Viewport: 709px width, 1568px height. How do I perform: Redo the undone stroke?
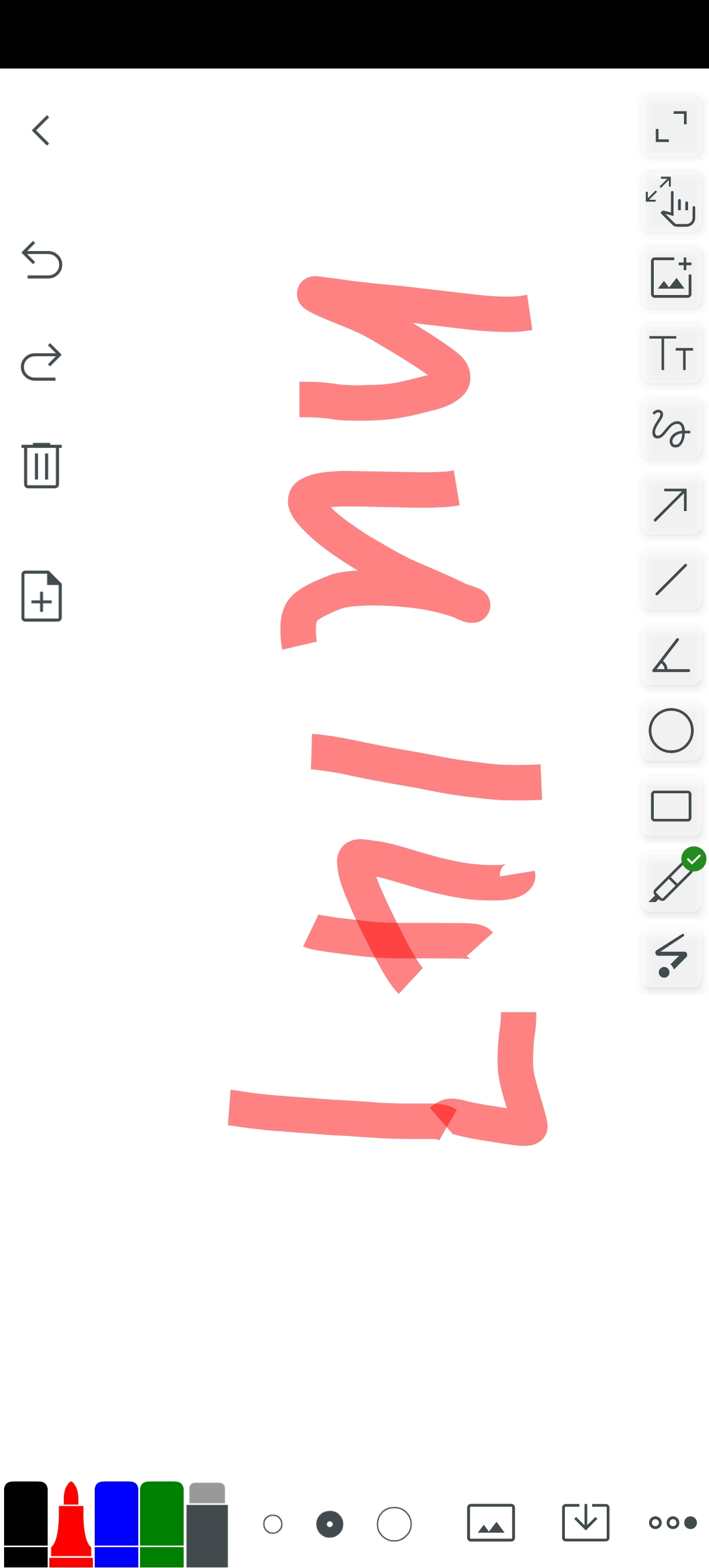coord(41,363)
